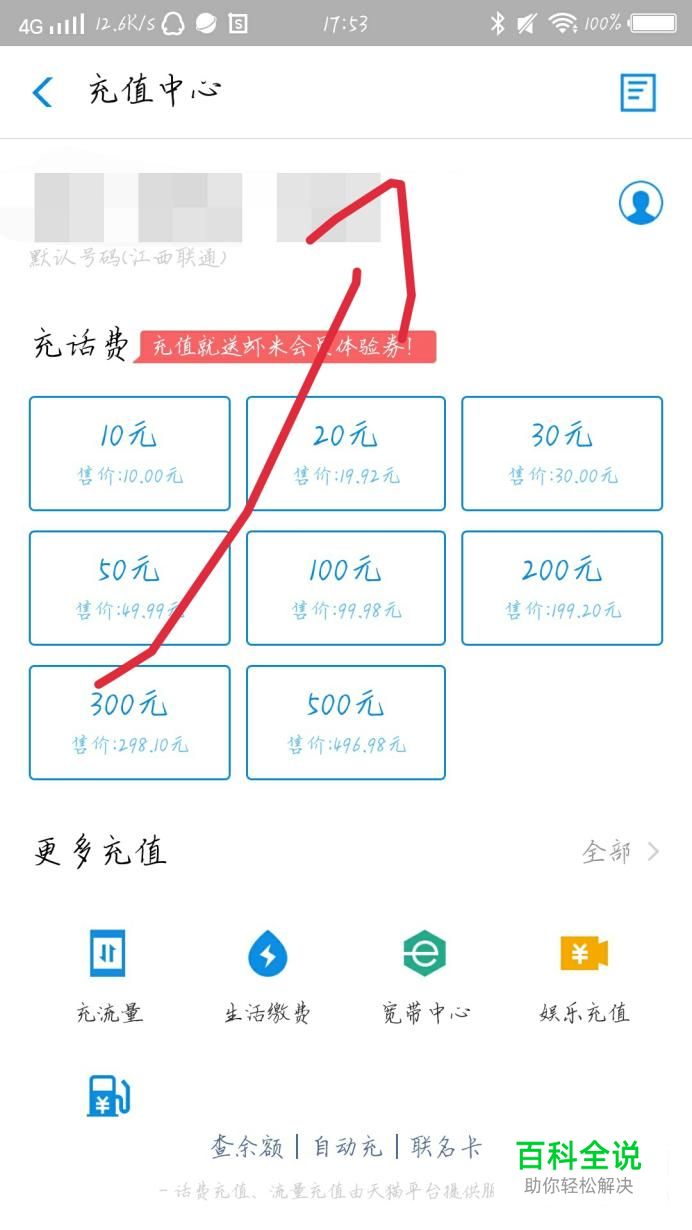Tap 查余额 to check balance
This screenshot has height=1230, width=692.
tap(247, 1146)
